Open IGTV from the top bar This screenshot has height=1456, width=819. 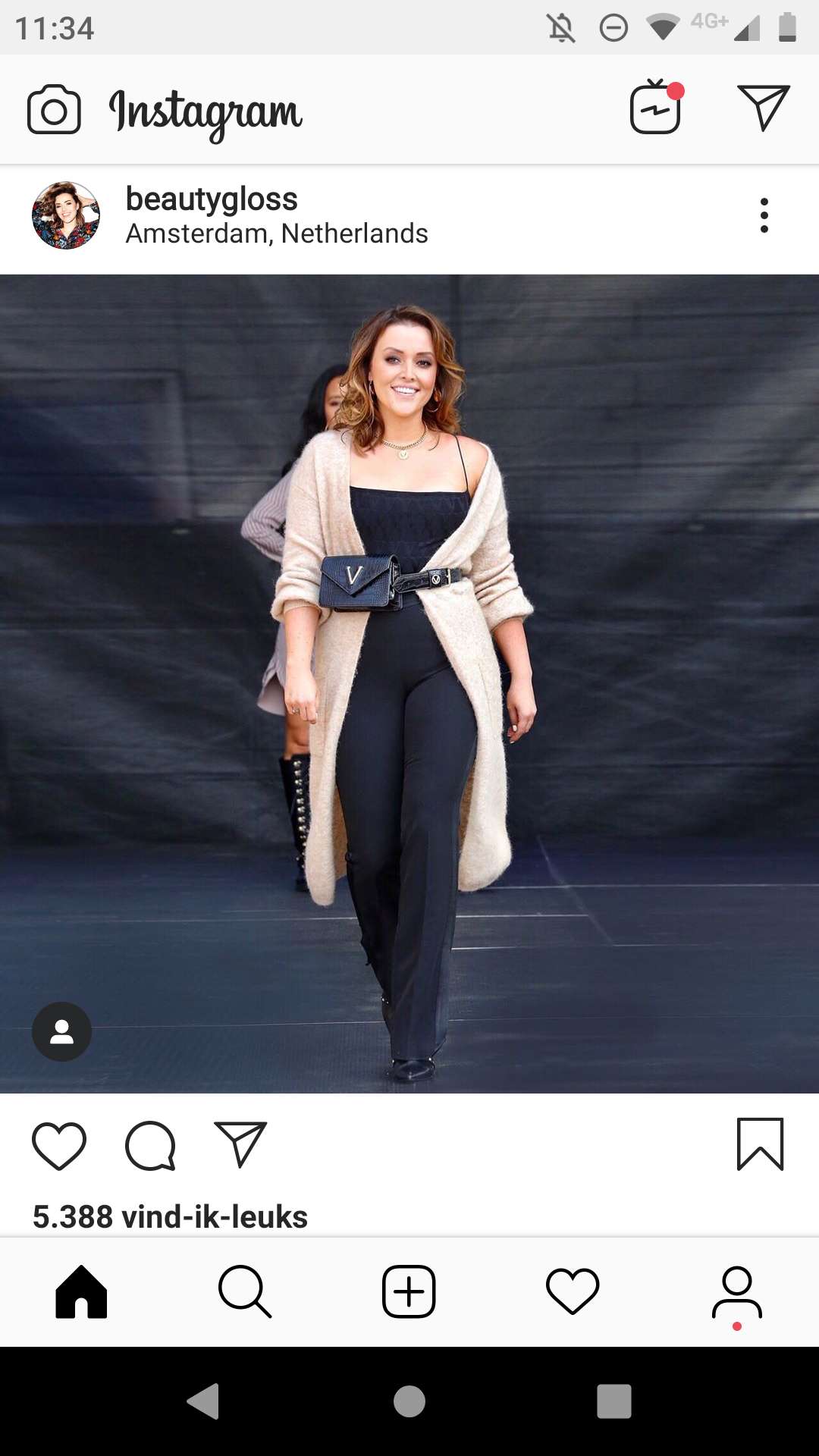click(657, 107)
